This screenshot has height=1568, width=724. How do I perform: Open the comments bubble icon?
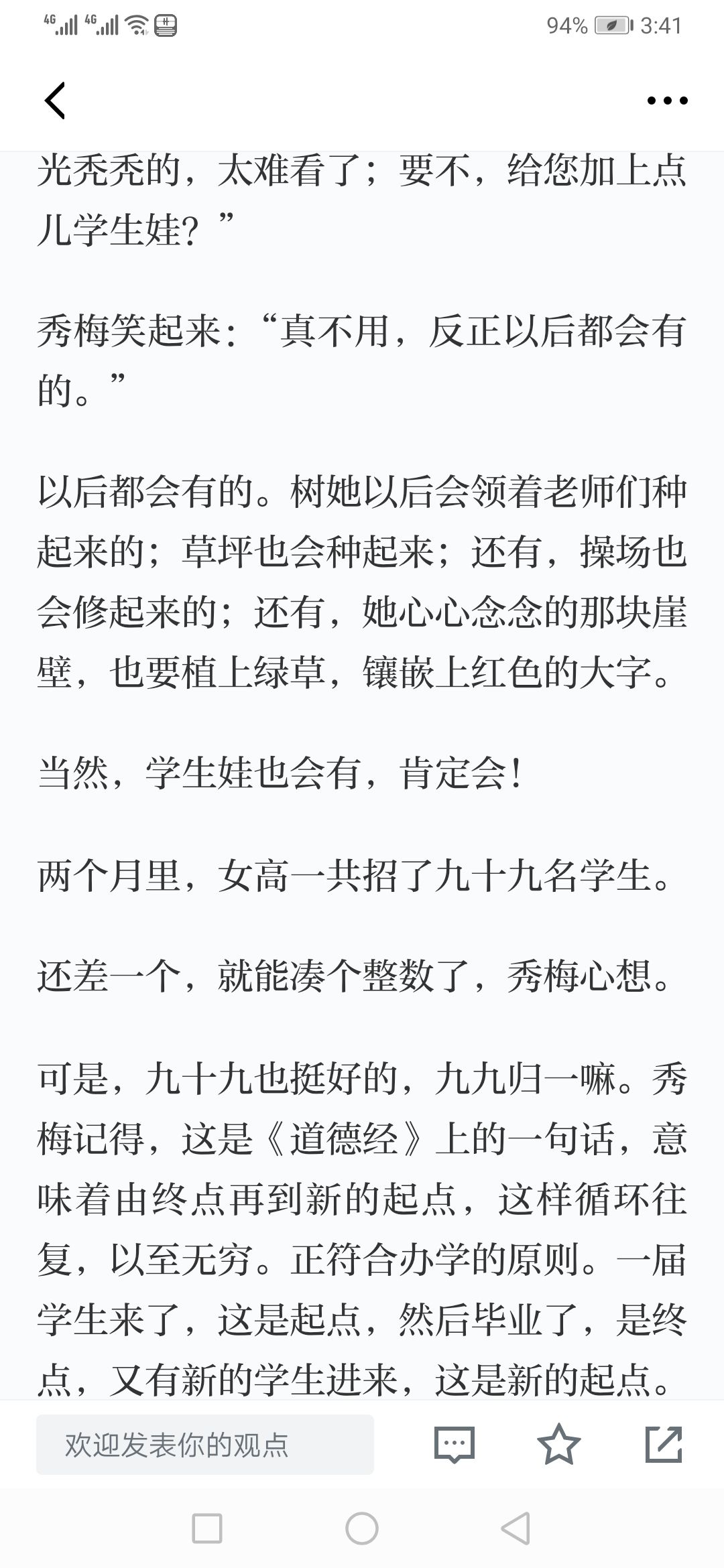[x=455, y=1445]
